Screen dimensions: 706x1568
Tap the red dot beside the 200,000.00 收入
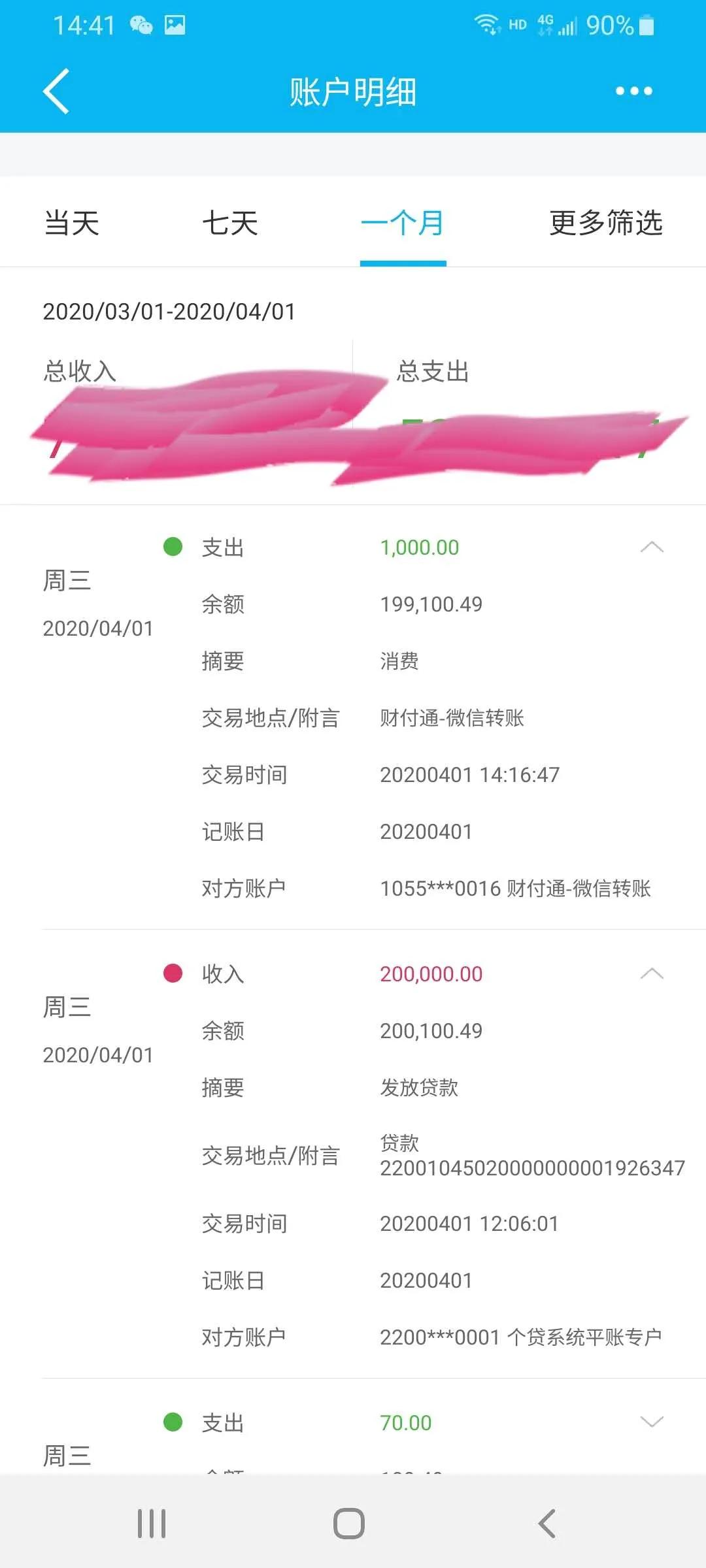point(173,973)
